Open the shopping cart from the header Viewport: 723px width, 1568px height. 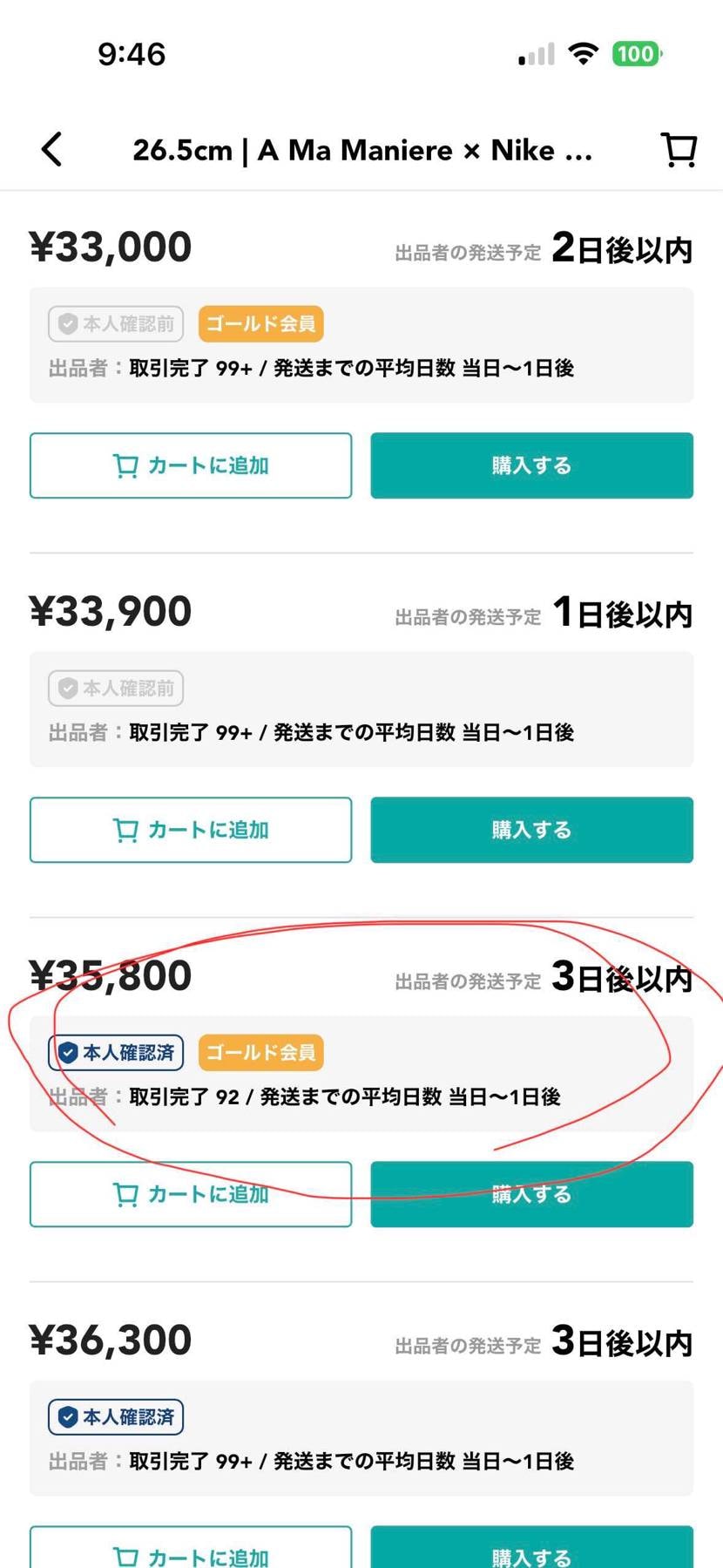679,149
